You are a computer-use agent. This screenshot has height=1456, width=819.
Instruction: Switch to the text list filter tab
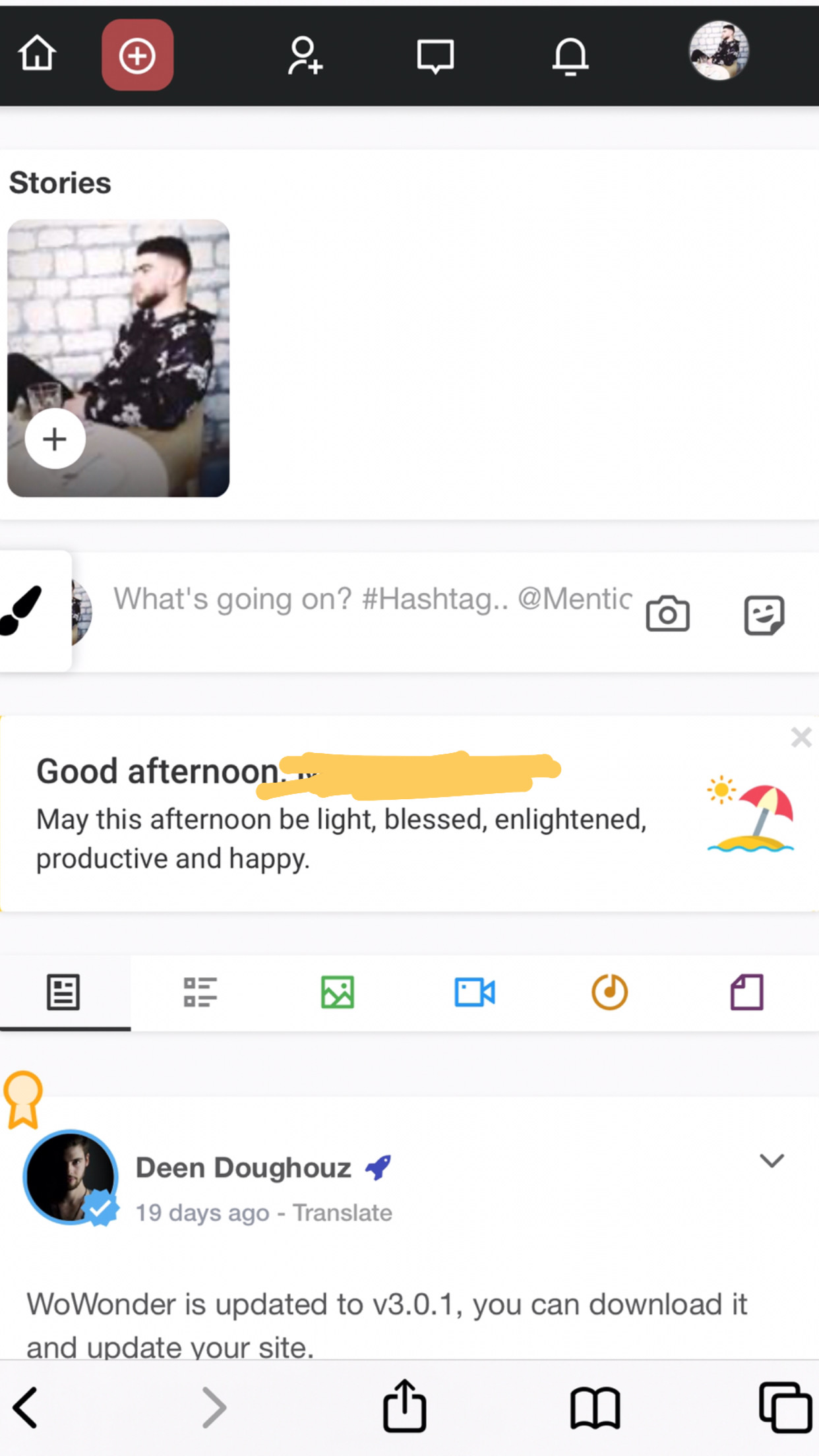click(x=200, y=992)
